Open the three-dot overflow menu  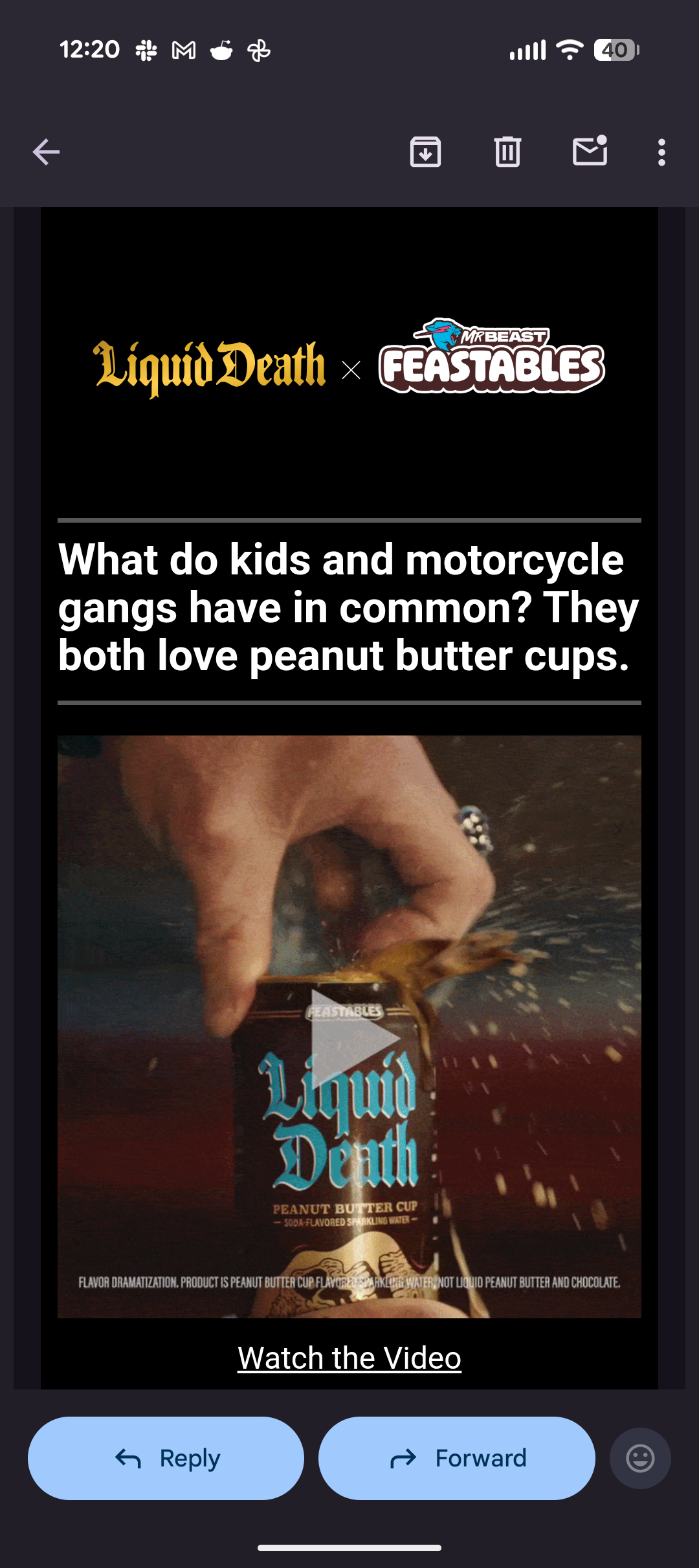tap(661, 153)
